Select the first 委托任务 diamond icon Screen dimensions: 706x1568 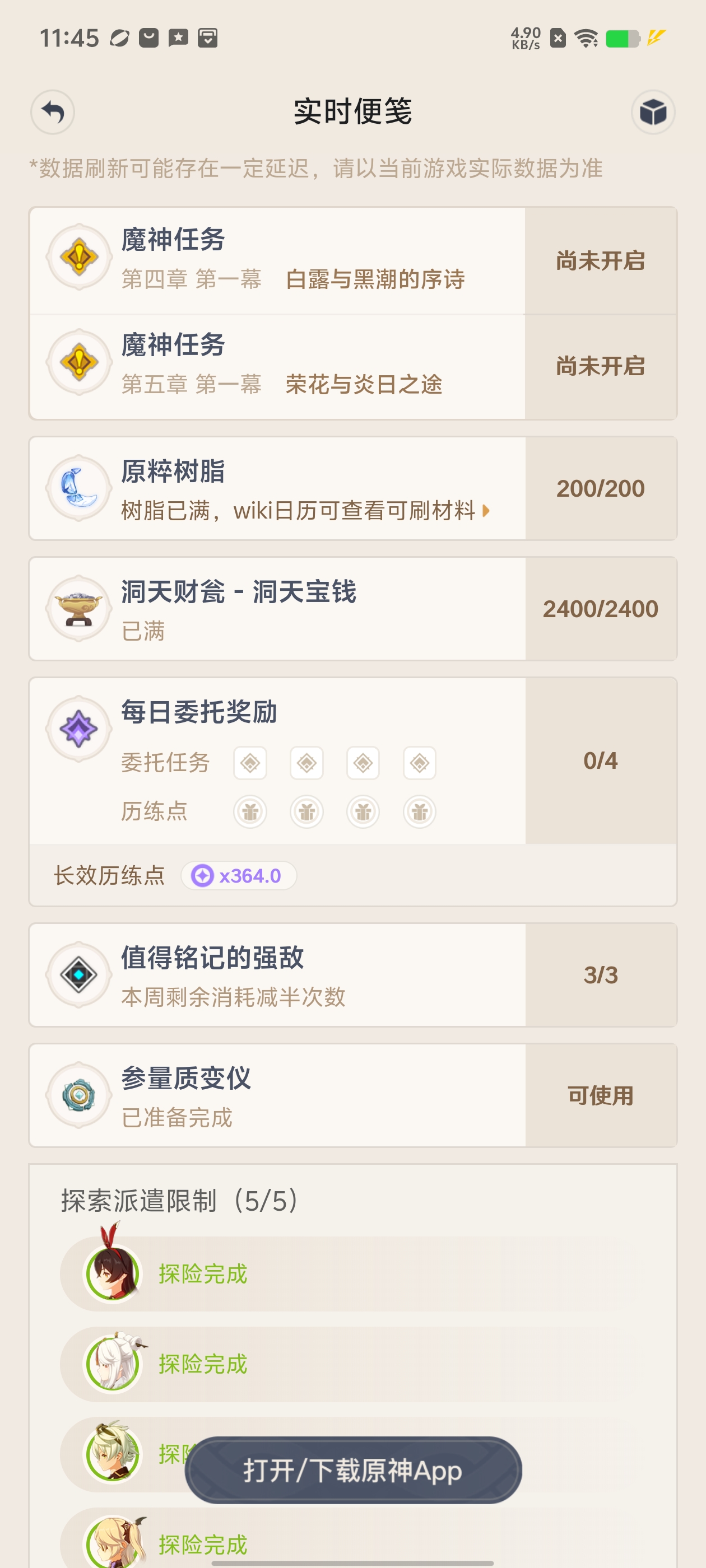[250, 763]
